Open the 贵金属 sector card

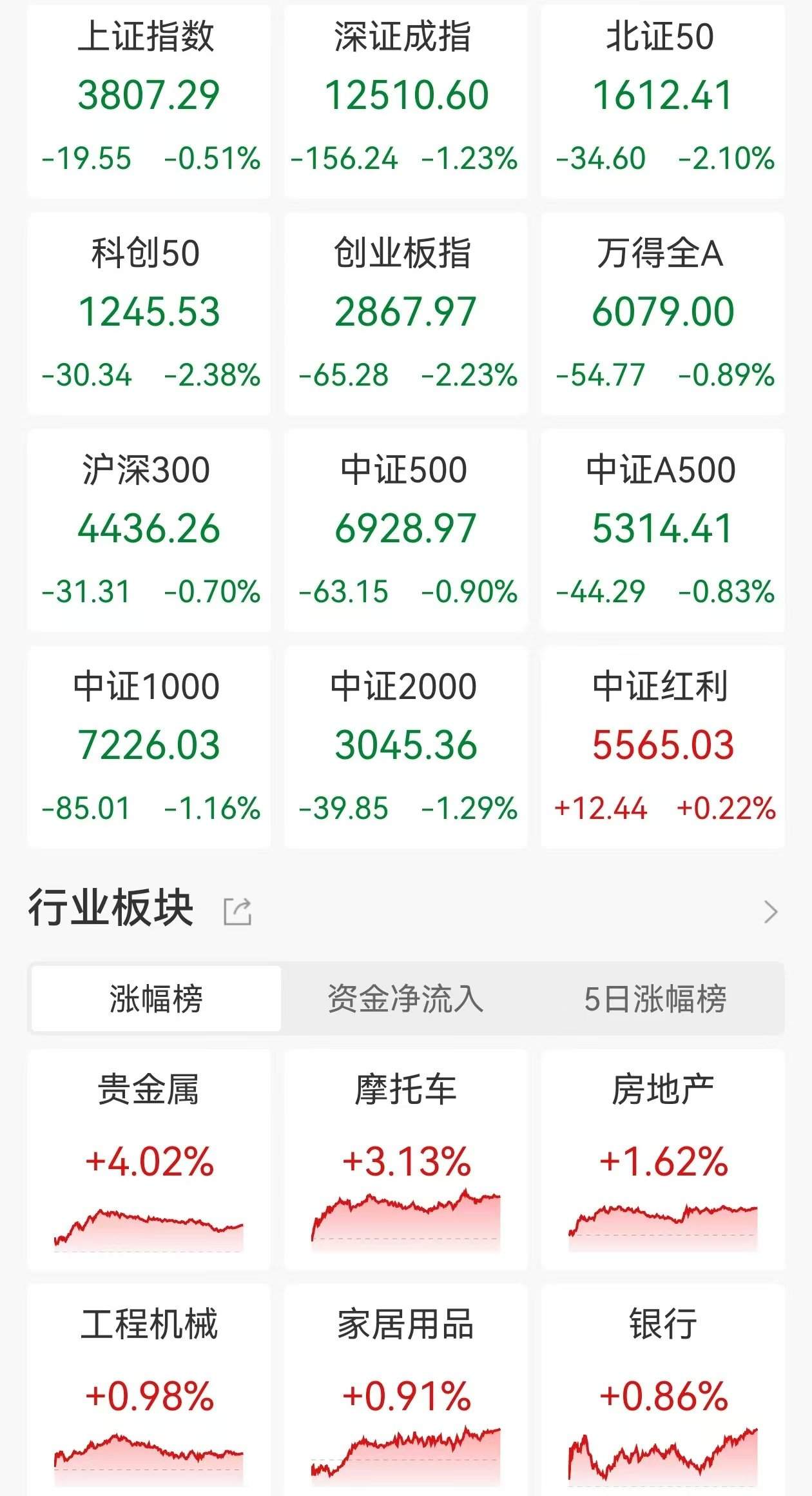tap(149, 1160)
